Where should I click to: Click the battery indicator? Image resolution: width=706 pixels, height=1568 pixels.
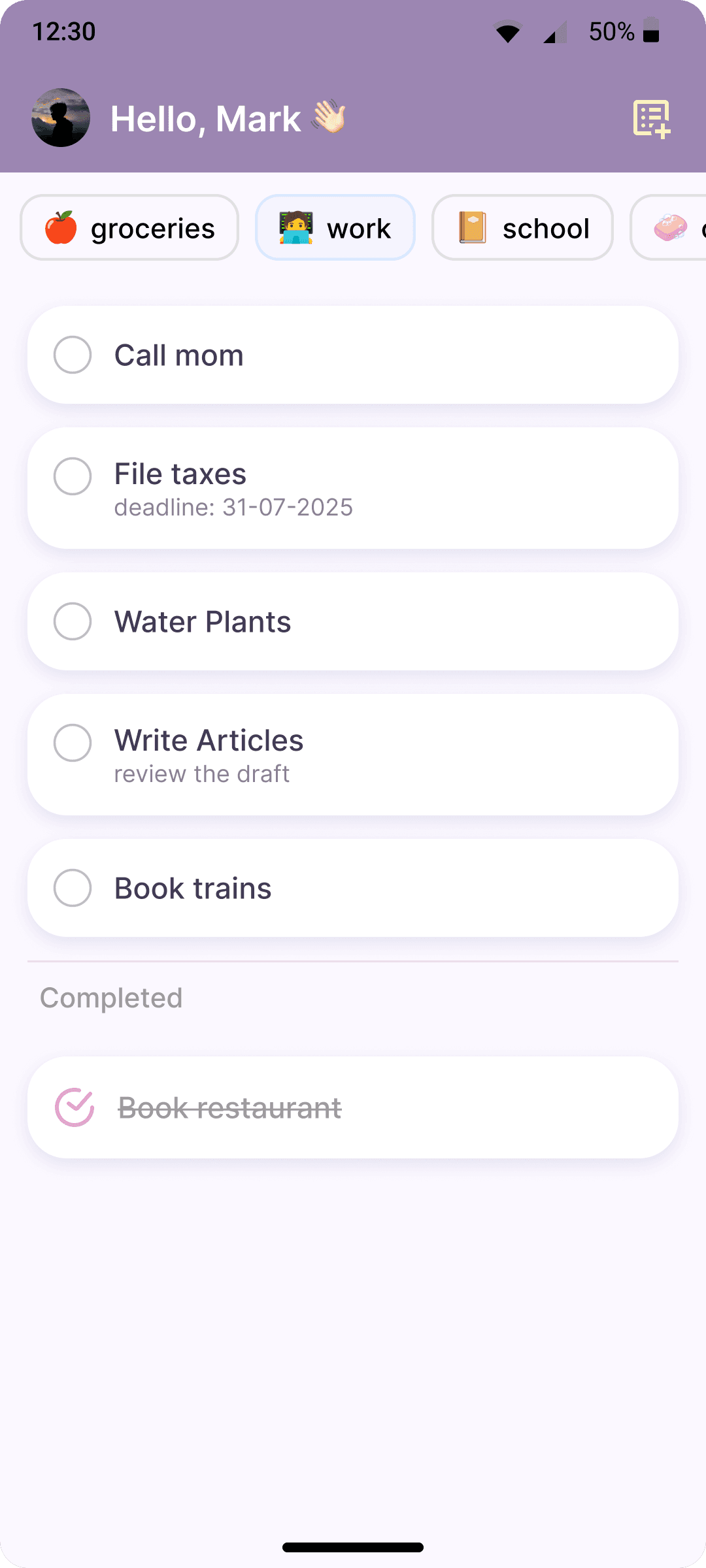point(649,31)
